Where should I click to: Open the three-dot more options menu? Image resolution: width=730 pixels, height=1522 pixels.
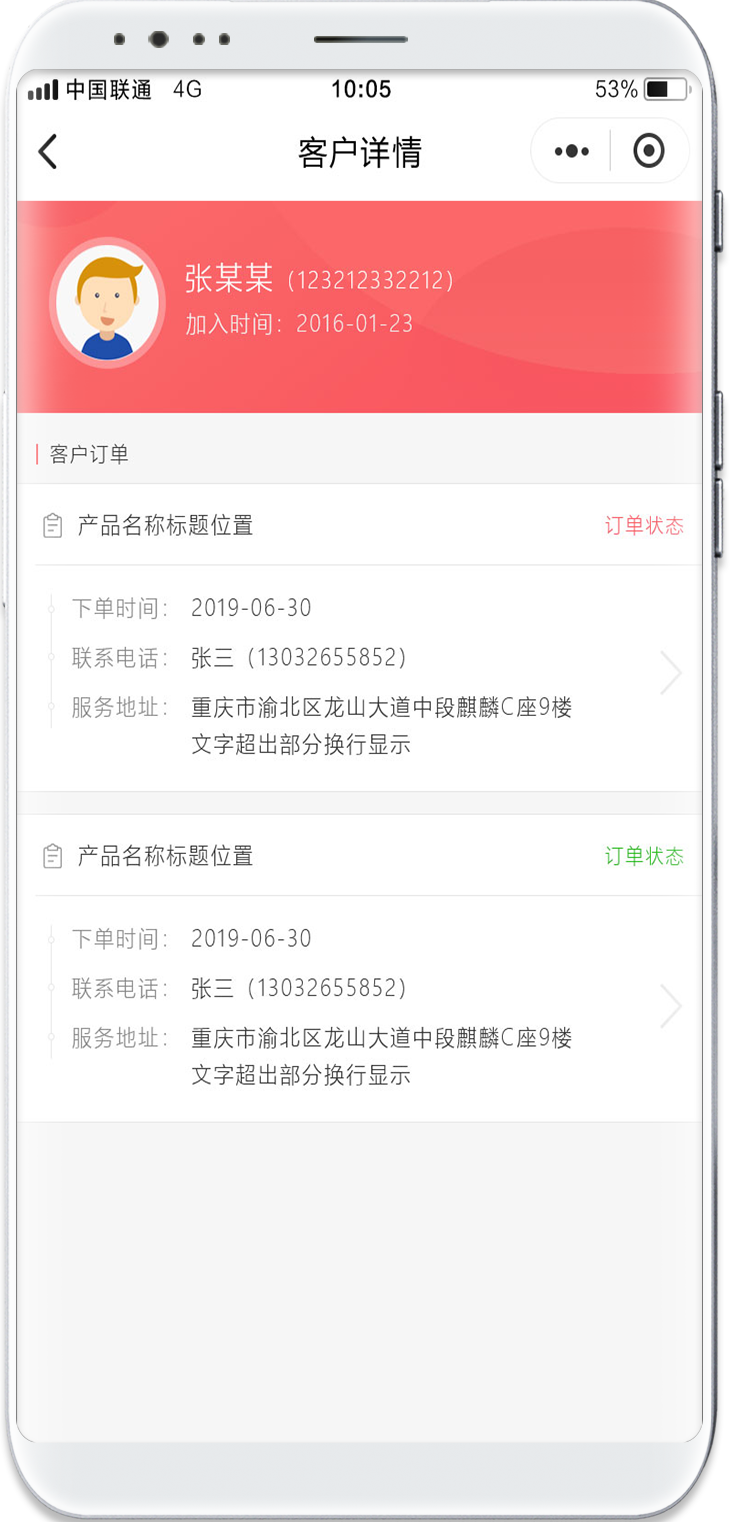572,152
